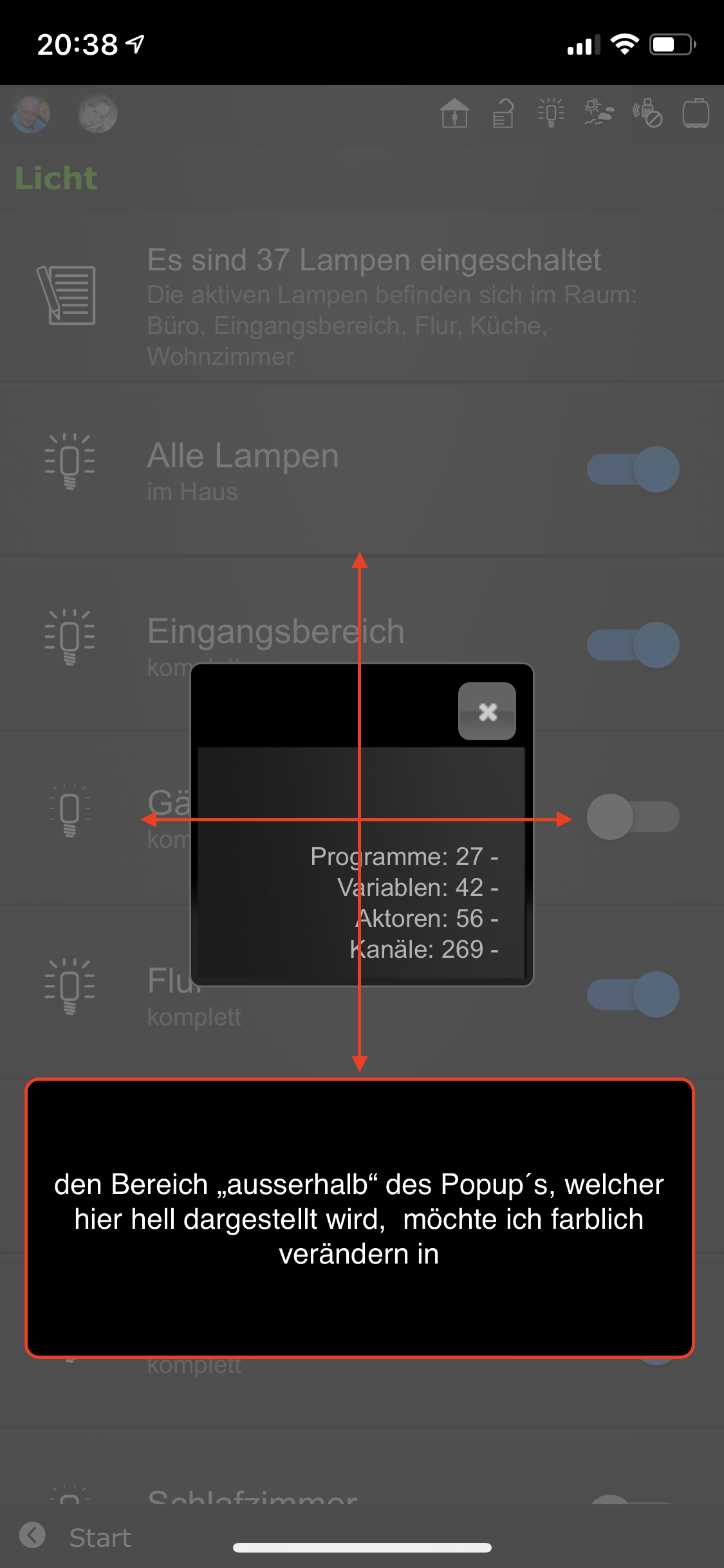724x1568 pixels.
Task: Open the house icon in the top bar
Action: (454, 114)
